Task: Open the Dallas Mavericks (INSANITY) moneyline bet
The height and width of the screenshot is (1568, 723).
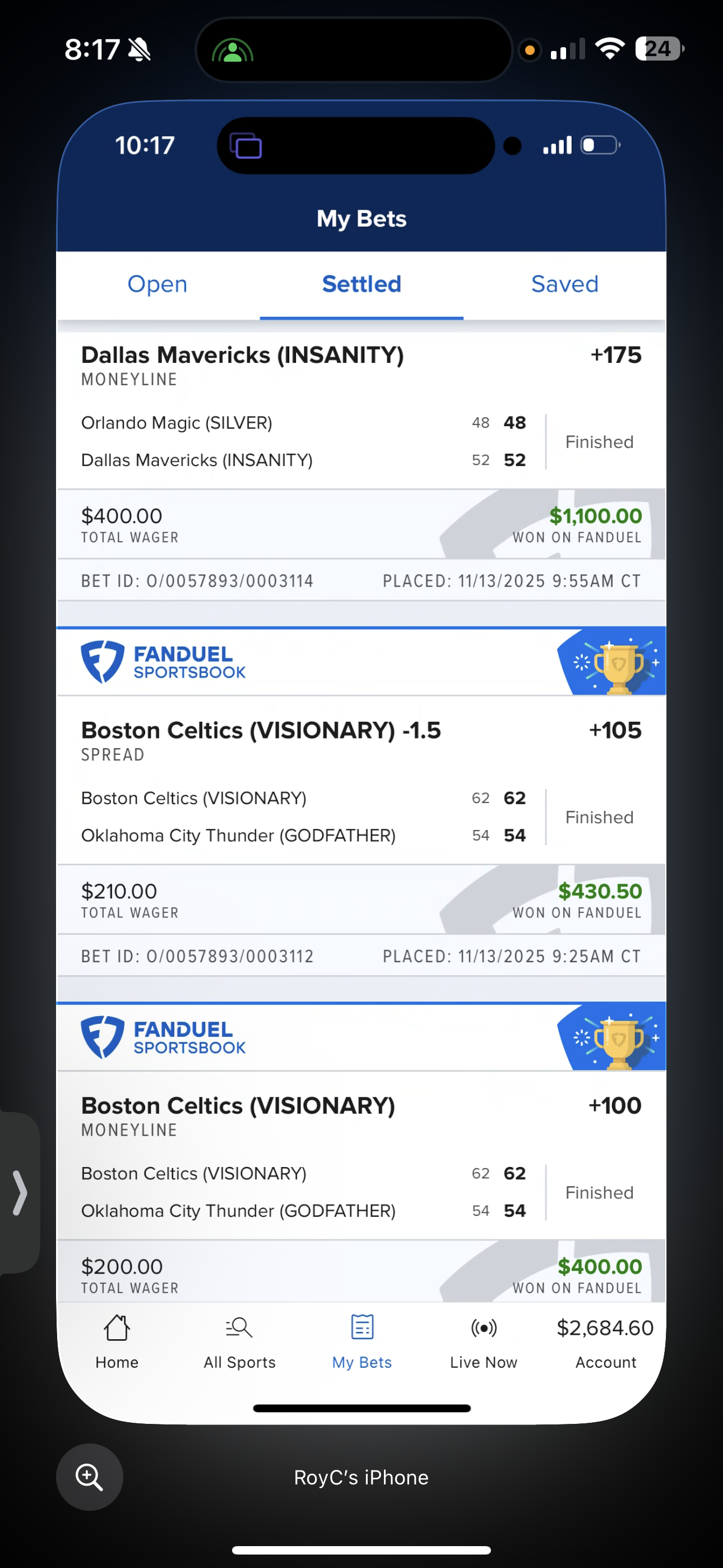Action: (x=242, y=356)
